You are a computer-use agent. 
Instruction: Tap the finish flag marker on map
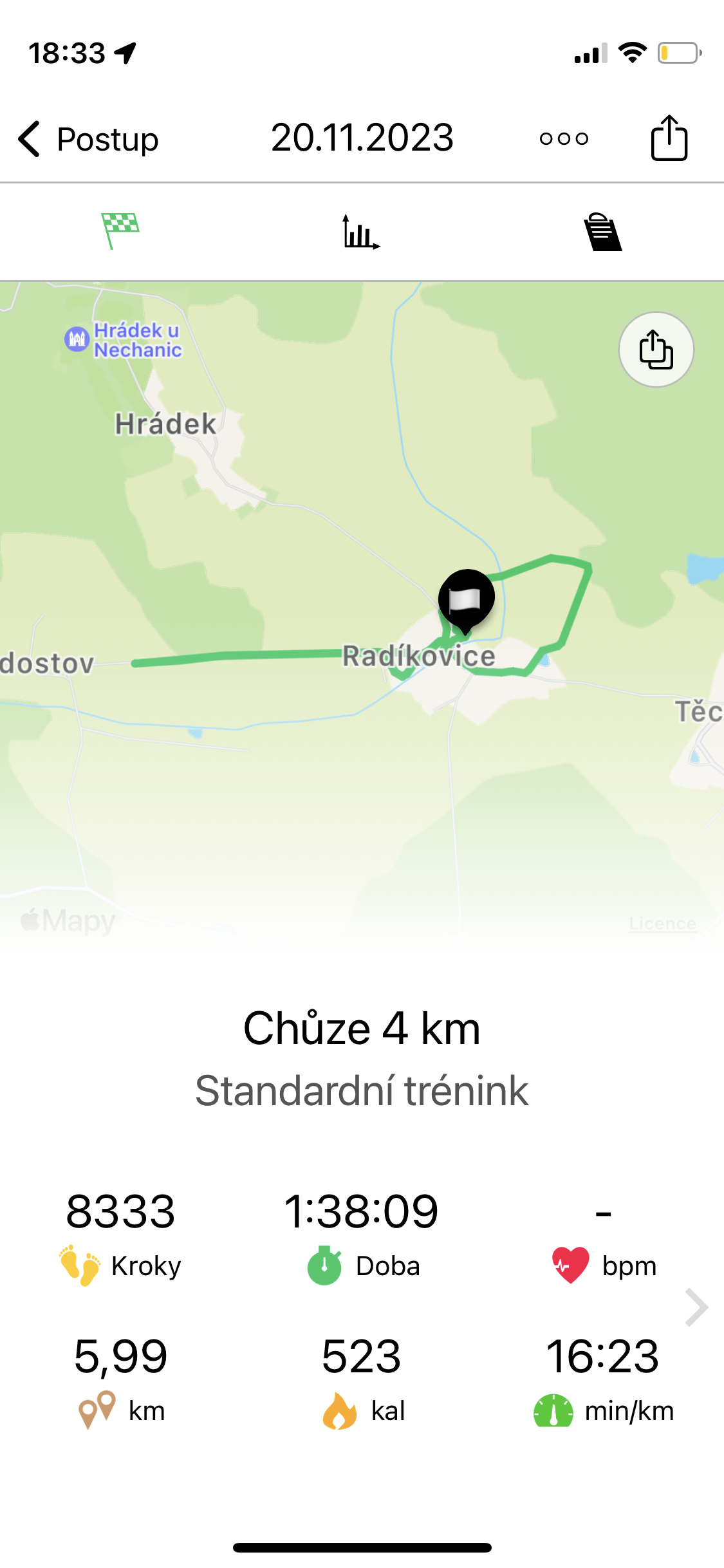467,600
